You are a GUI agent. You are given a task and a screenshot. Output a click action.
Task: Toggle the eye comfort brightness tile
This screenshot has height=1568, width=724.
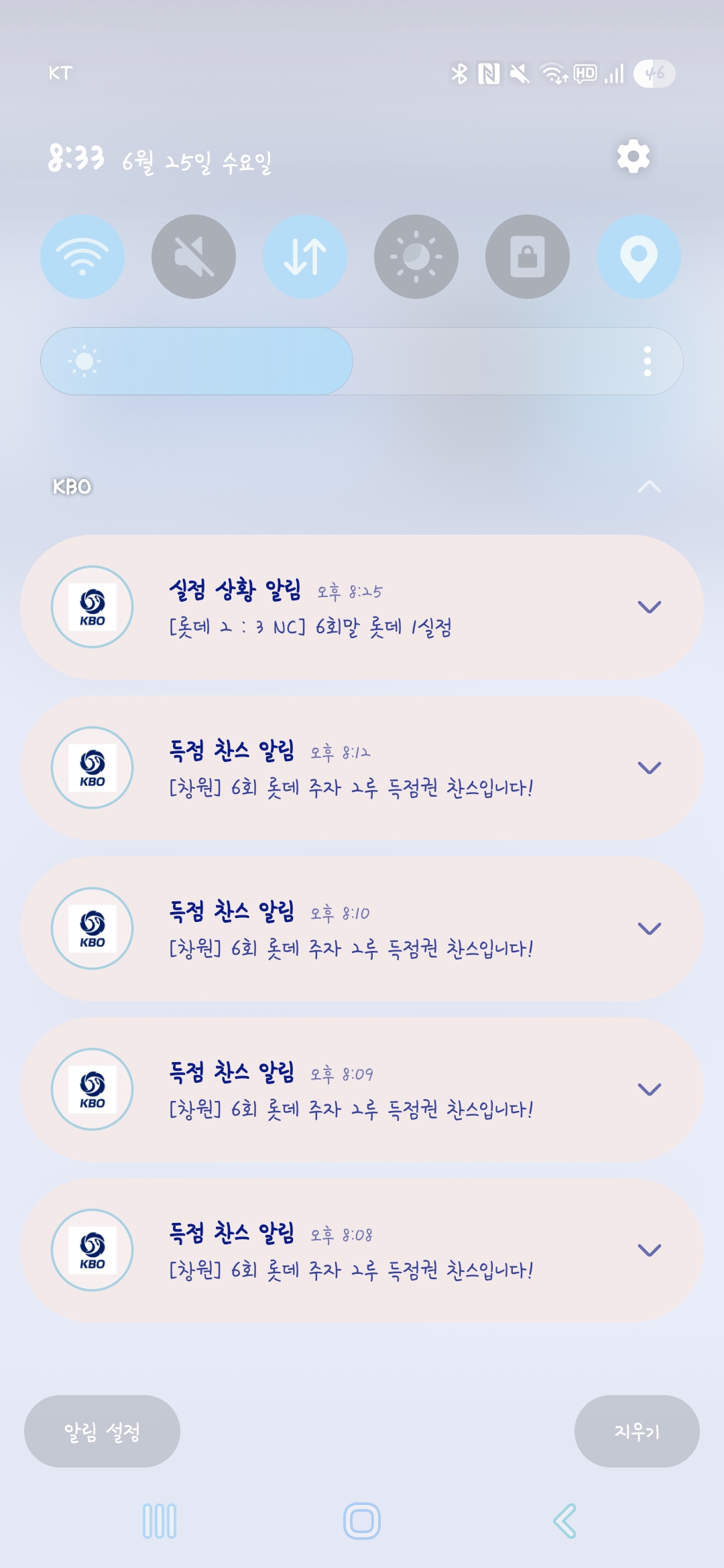point(416,257)
